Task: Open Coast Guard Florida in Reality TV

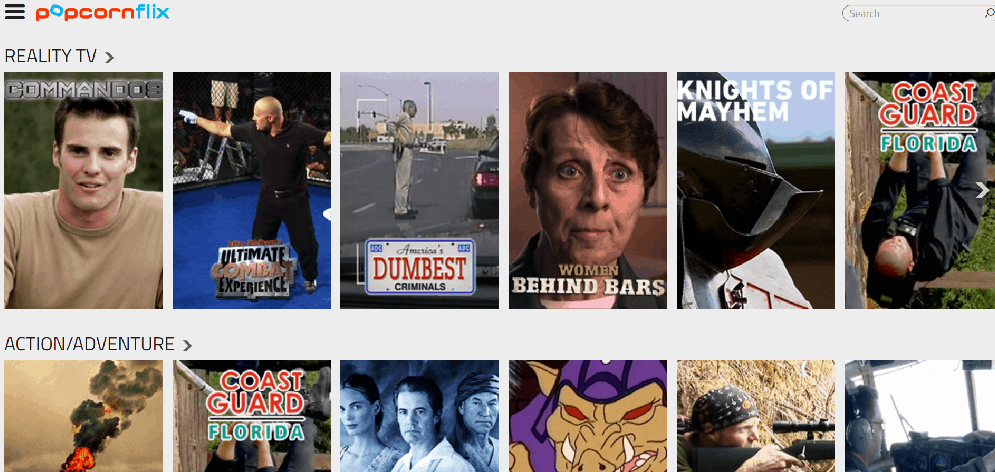Action: [915, 190]
